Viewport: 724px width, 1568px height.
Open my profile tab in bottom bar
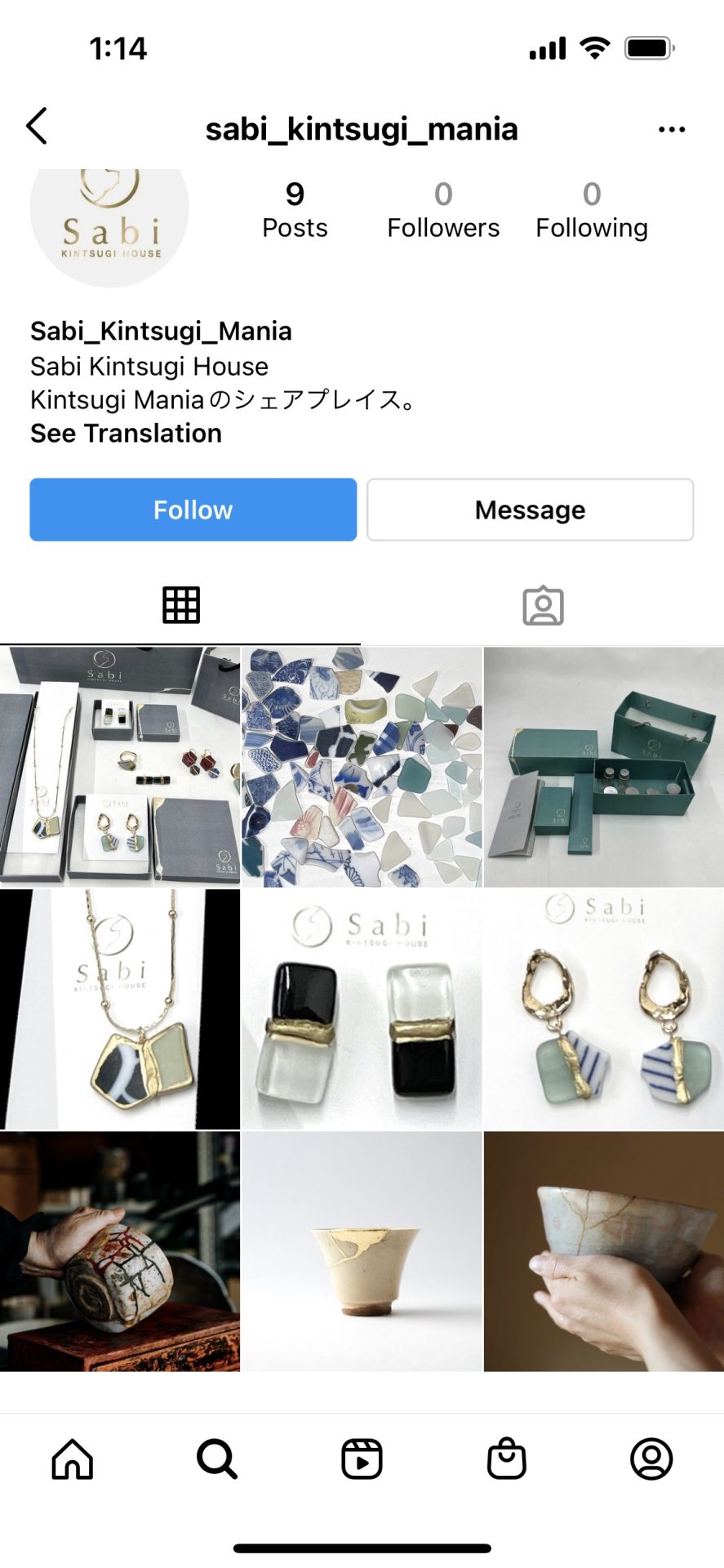(x=651, y=1459)
